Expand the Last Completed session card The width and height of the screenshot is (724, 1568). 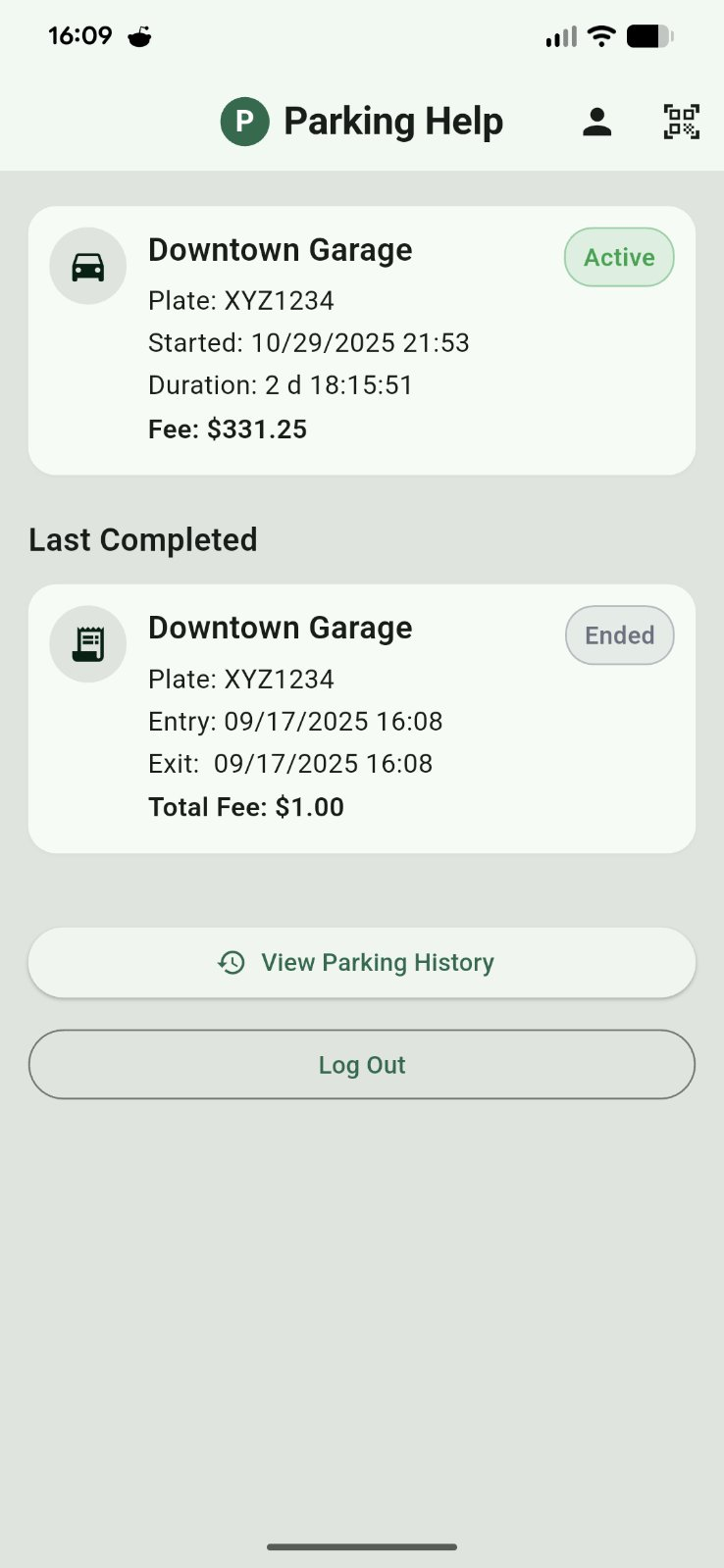(x=362, y=716)
